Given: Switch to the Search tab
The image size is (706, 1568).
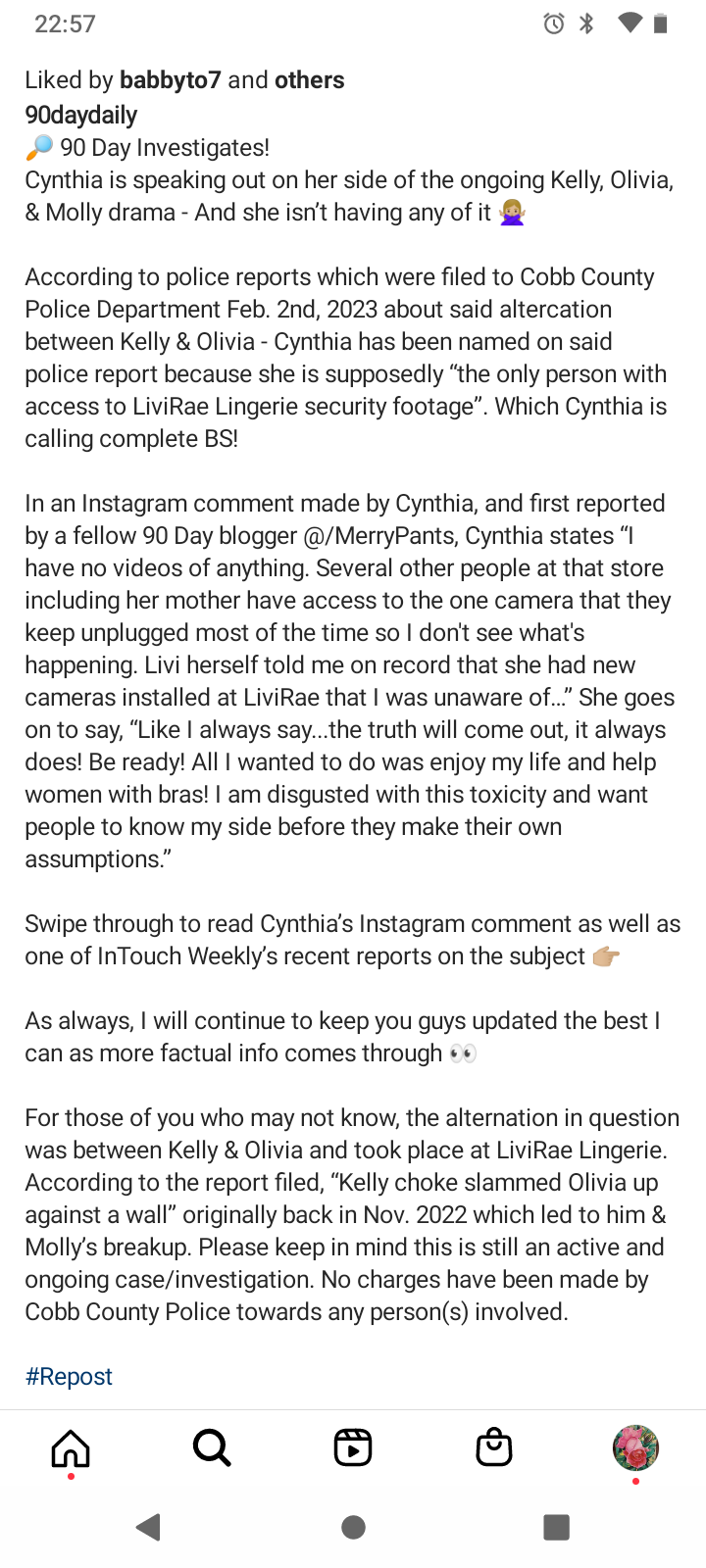Looking at the screenshot, I should pos(212,1447).
